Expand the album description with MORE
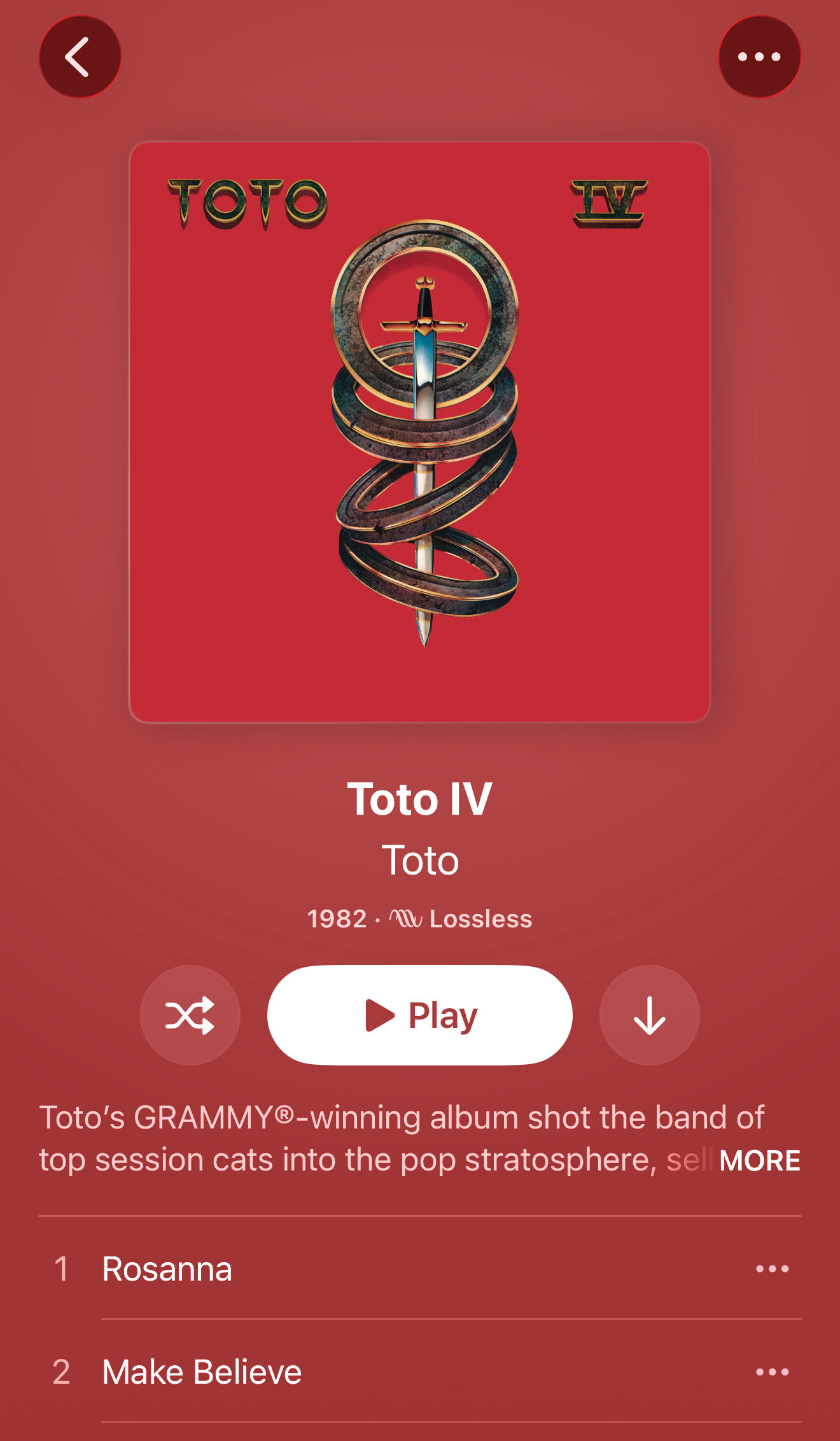The image size is (840, 1441). 760,1160
